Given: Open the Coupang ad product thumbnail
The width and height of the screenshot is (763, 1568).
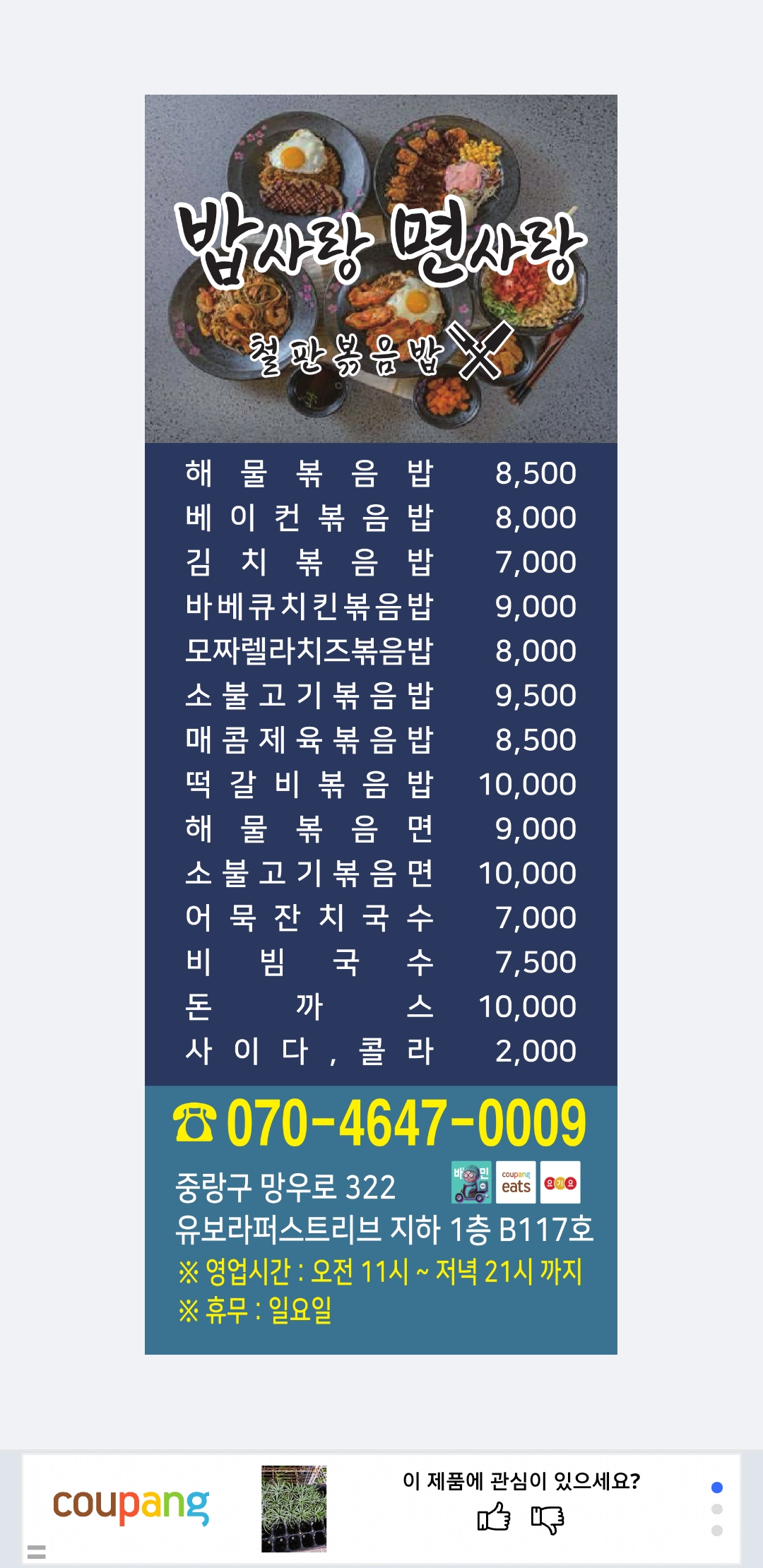Looking at the screenshot, I should (x=294, y=1509).
